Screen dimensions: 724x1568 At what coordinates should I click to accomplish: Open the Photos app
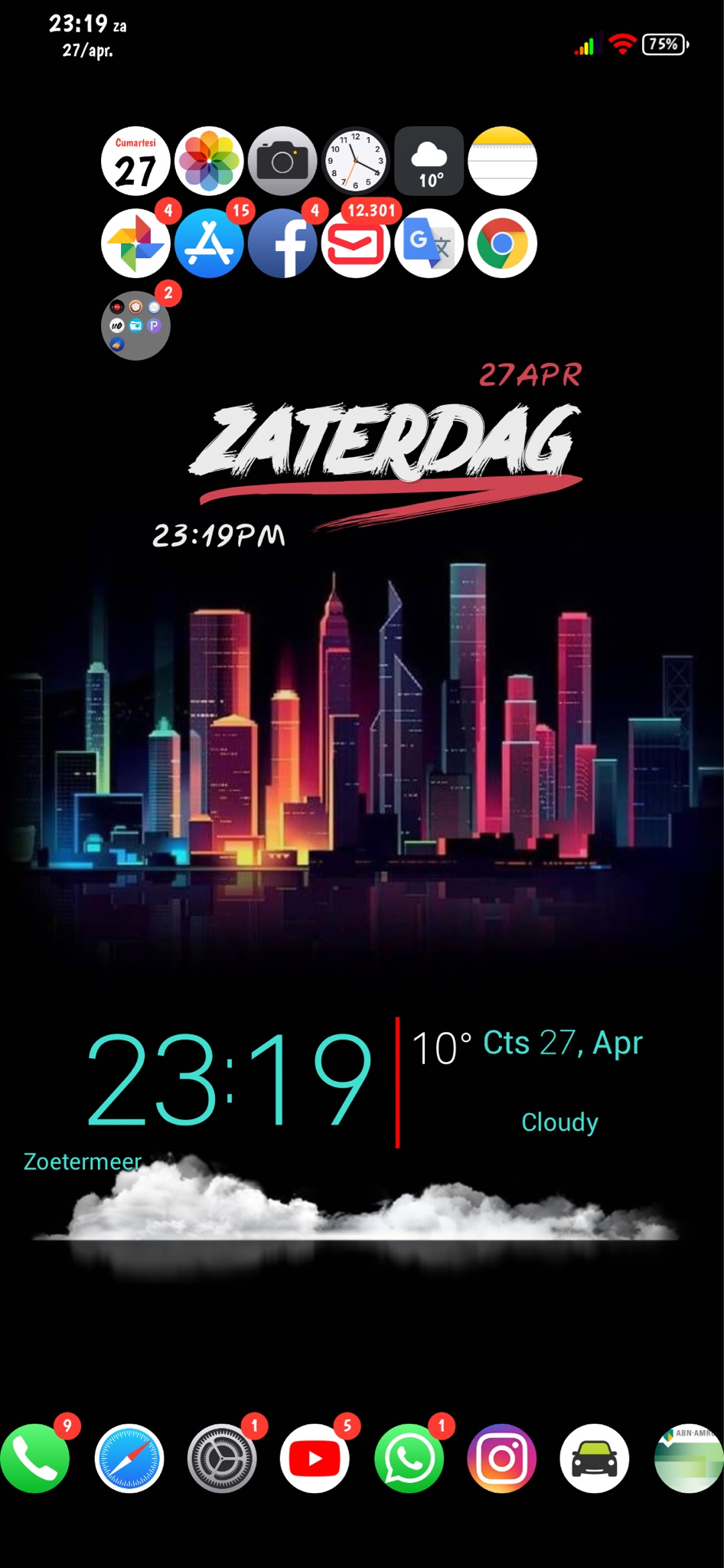pyautogui.click(x=209, y=162)
